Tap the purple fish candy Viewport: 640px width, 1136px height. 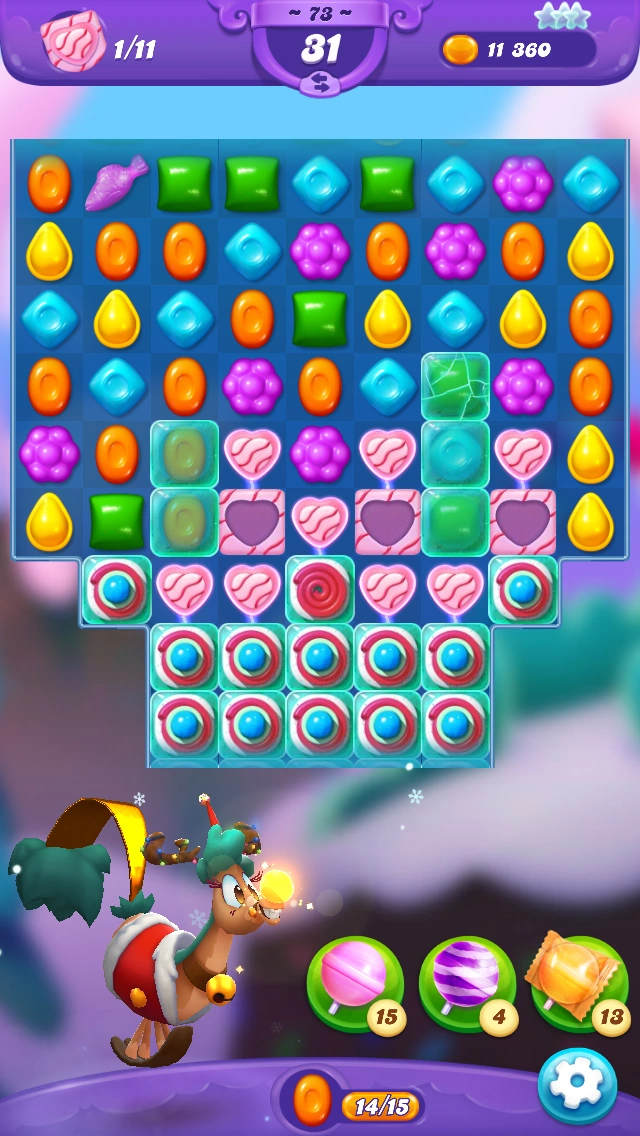(117, 183)
